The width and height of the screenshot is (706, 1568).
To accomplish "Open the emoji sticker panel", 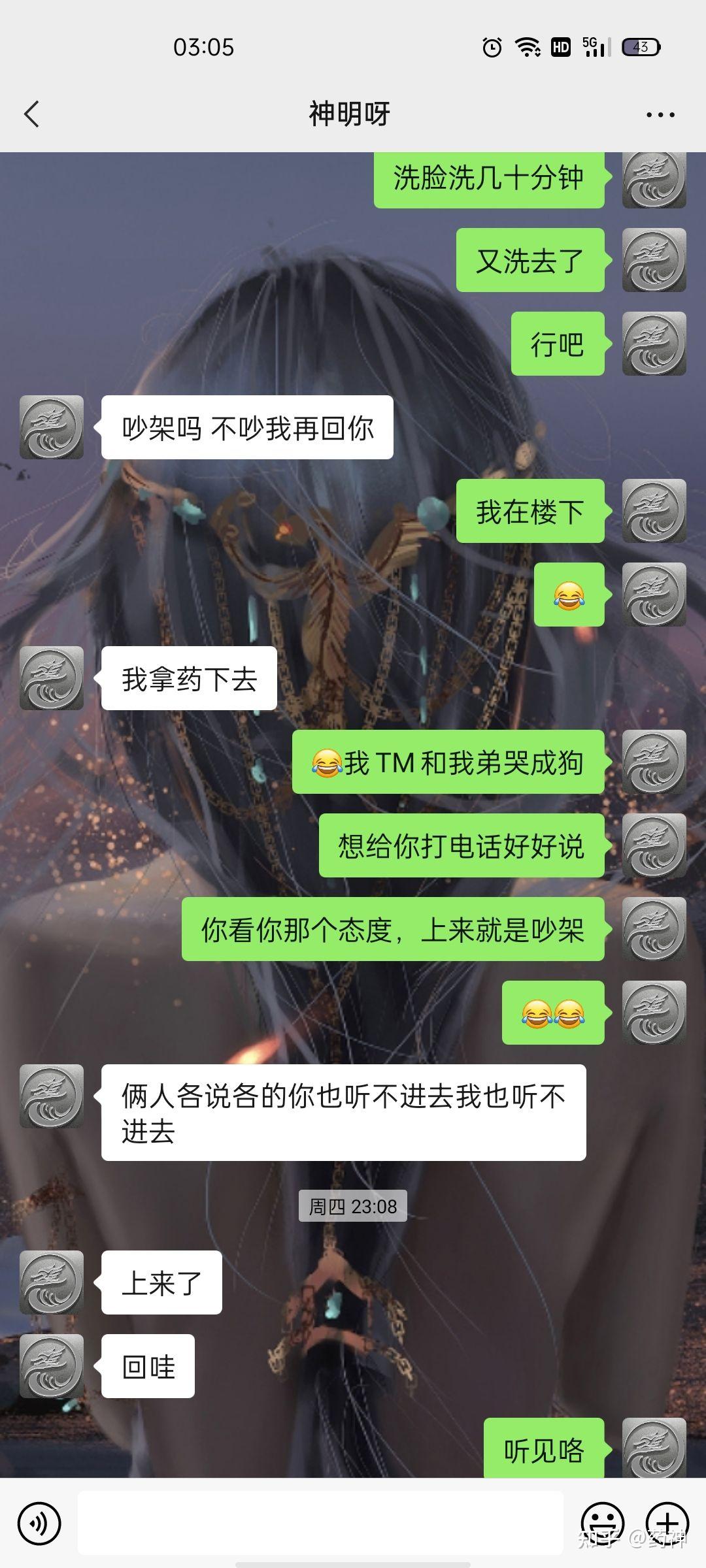I will click(x=602, y=1524).
